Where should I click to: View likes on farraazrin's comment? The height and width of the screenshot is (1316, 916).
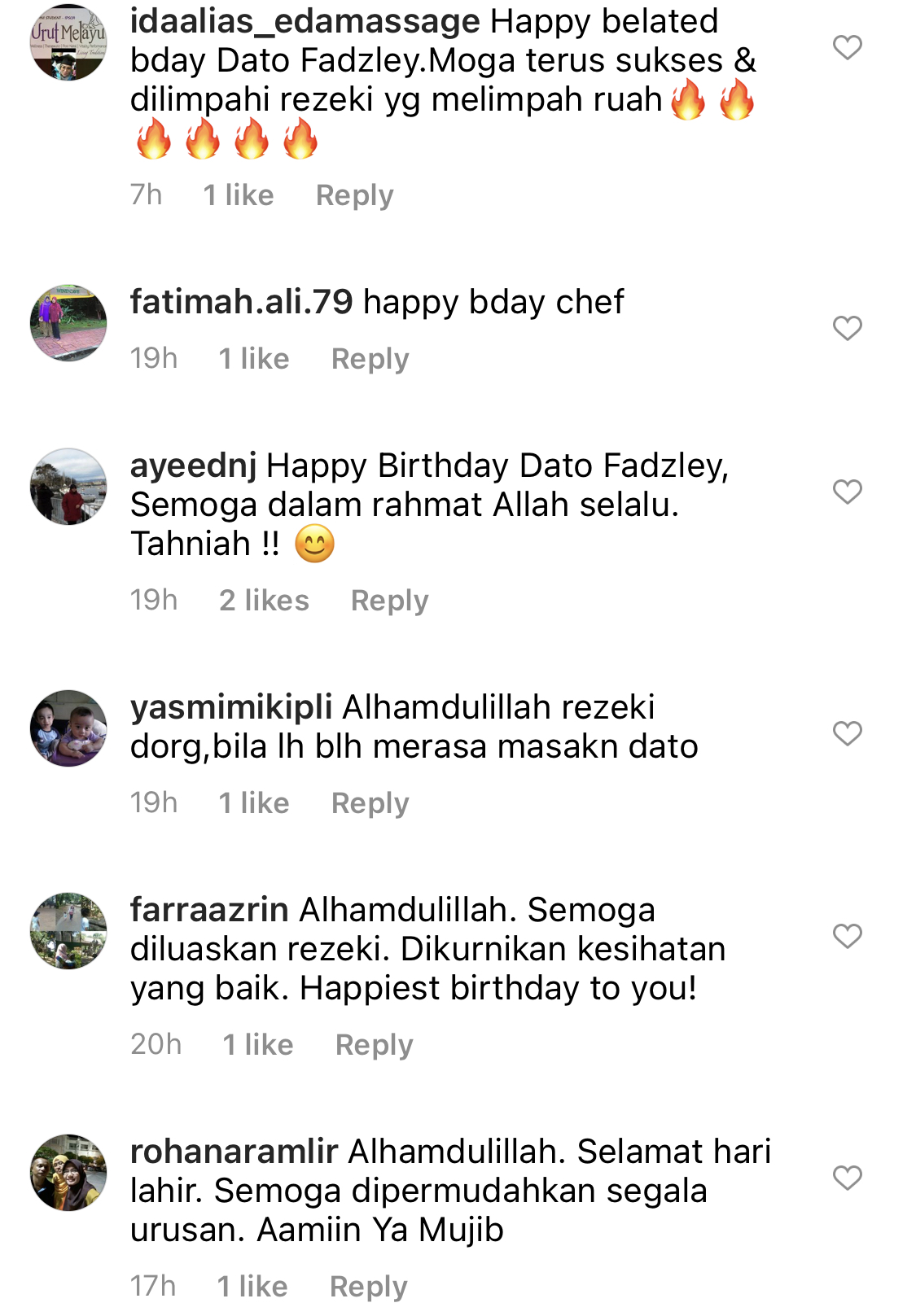257,1045
